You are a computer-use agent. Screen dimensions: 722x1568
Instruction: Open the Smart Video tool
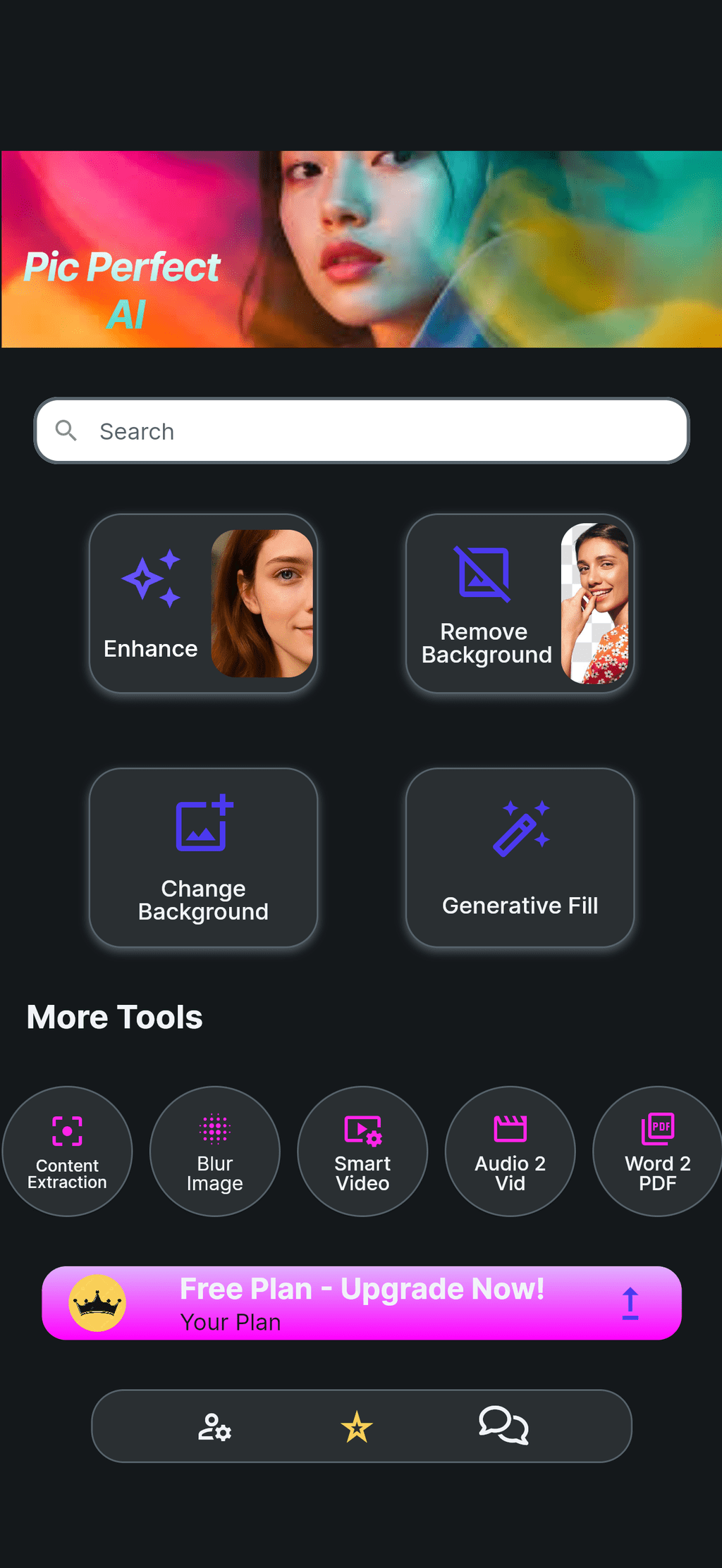click(362, 1151)
